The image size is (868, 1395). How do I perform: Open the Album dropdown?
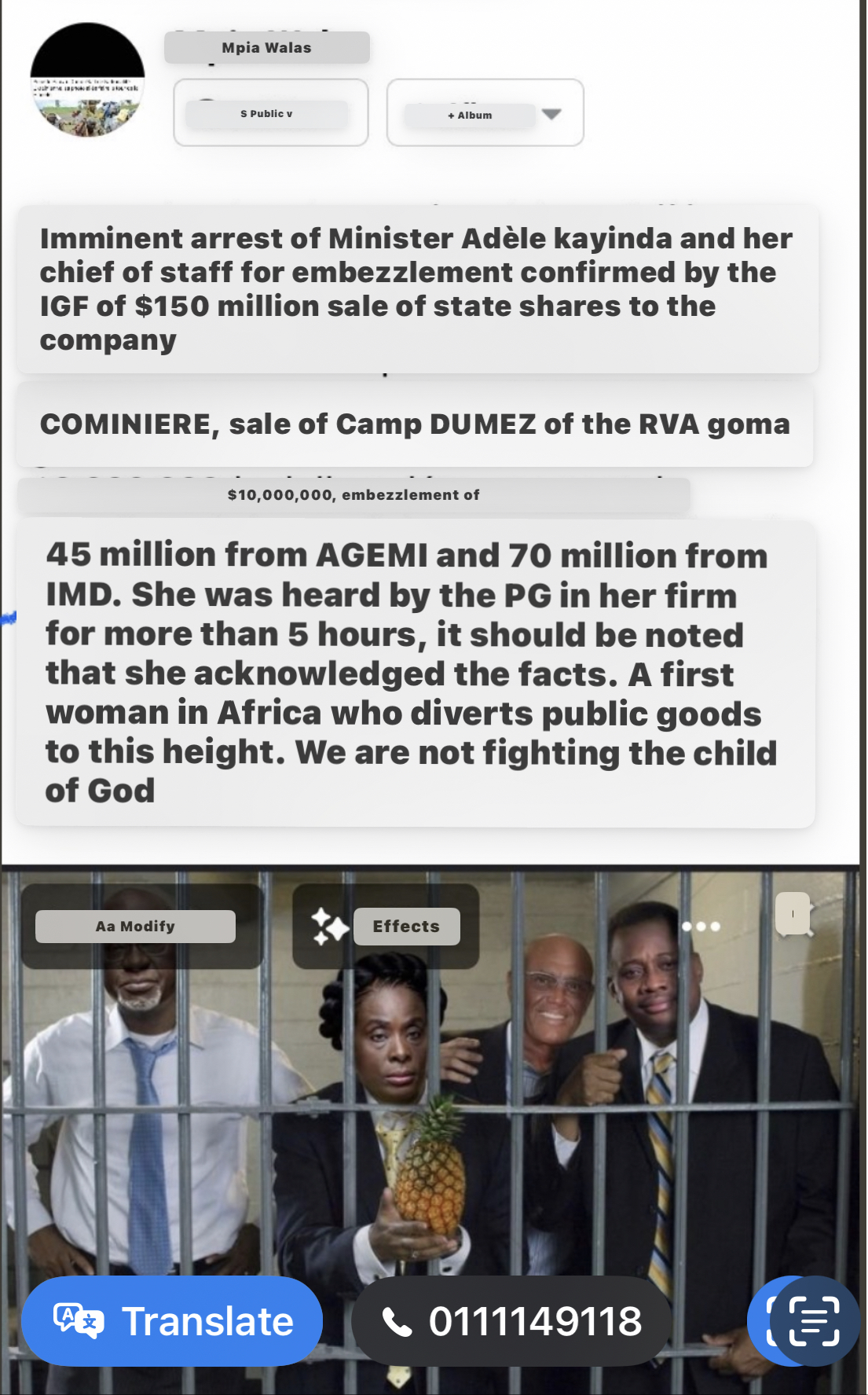point(485,113)
